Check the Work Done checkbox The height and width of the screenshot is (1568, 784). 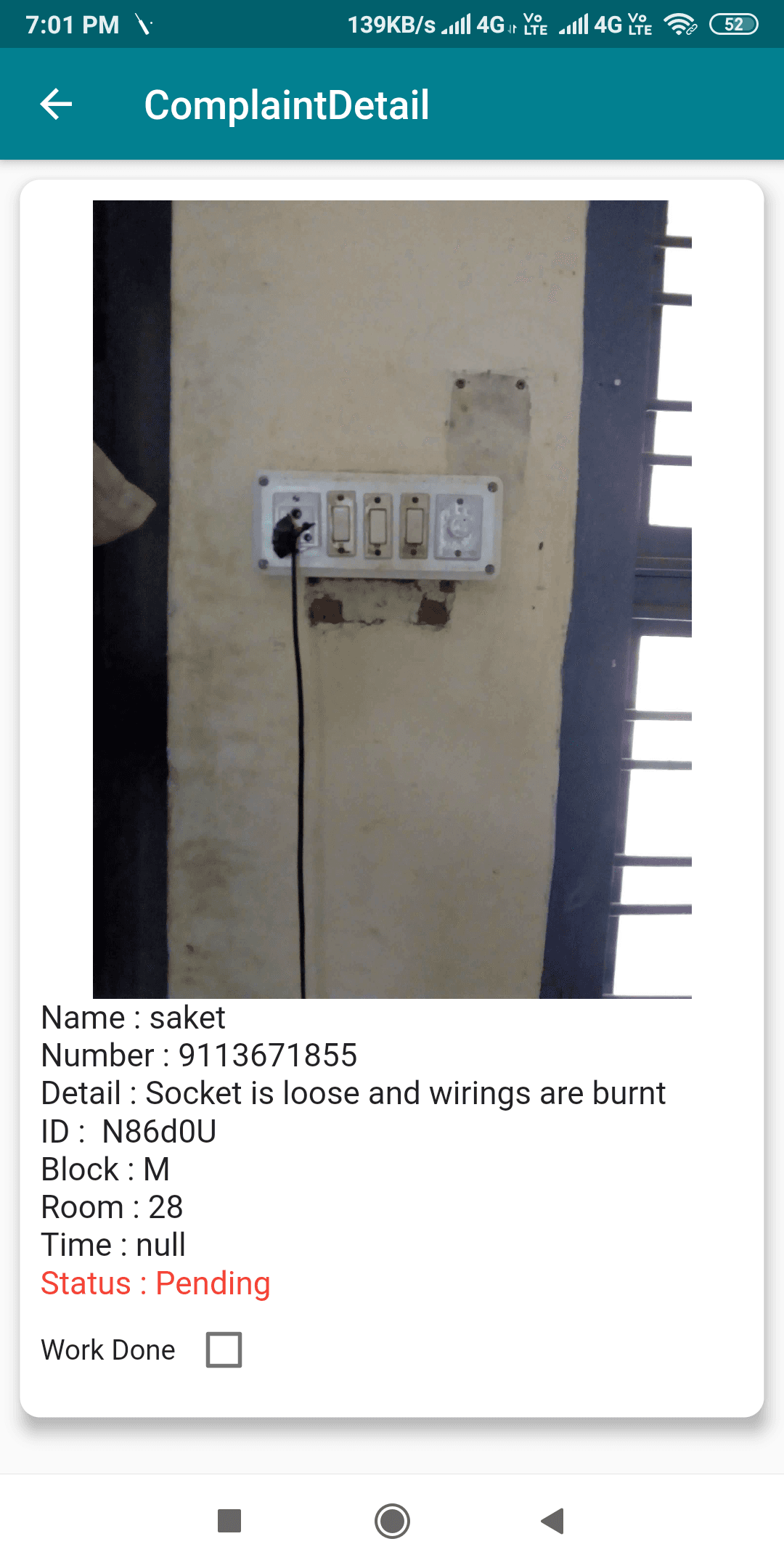point(224,1349)
